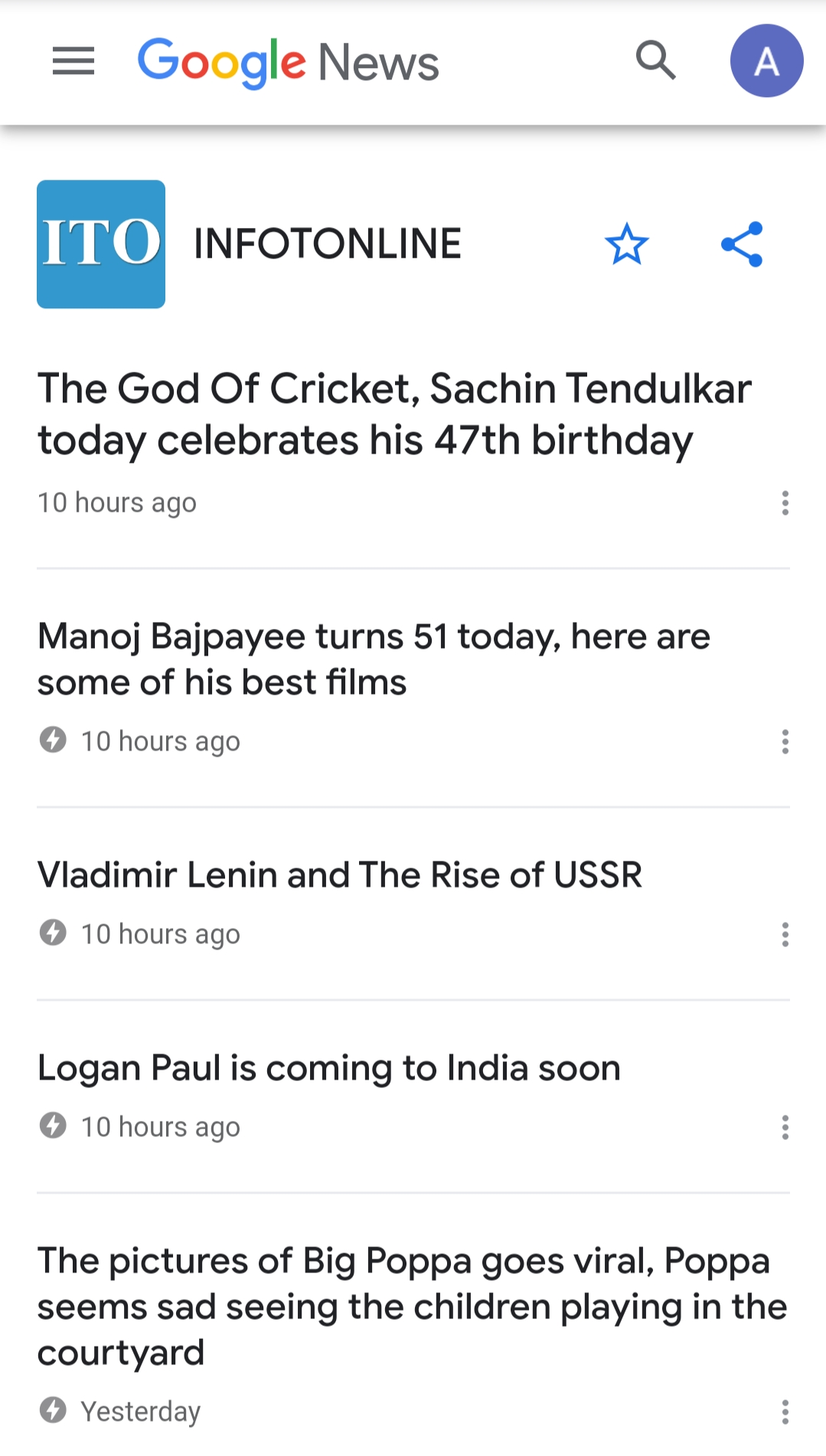Open Vladimir Lenin and The Rise of USSR
Screen dimensions: 826x1456
(x=340, y=875)
